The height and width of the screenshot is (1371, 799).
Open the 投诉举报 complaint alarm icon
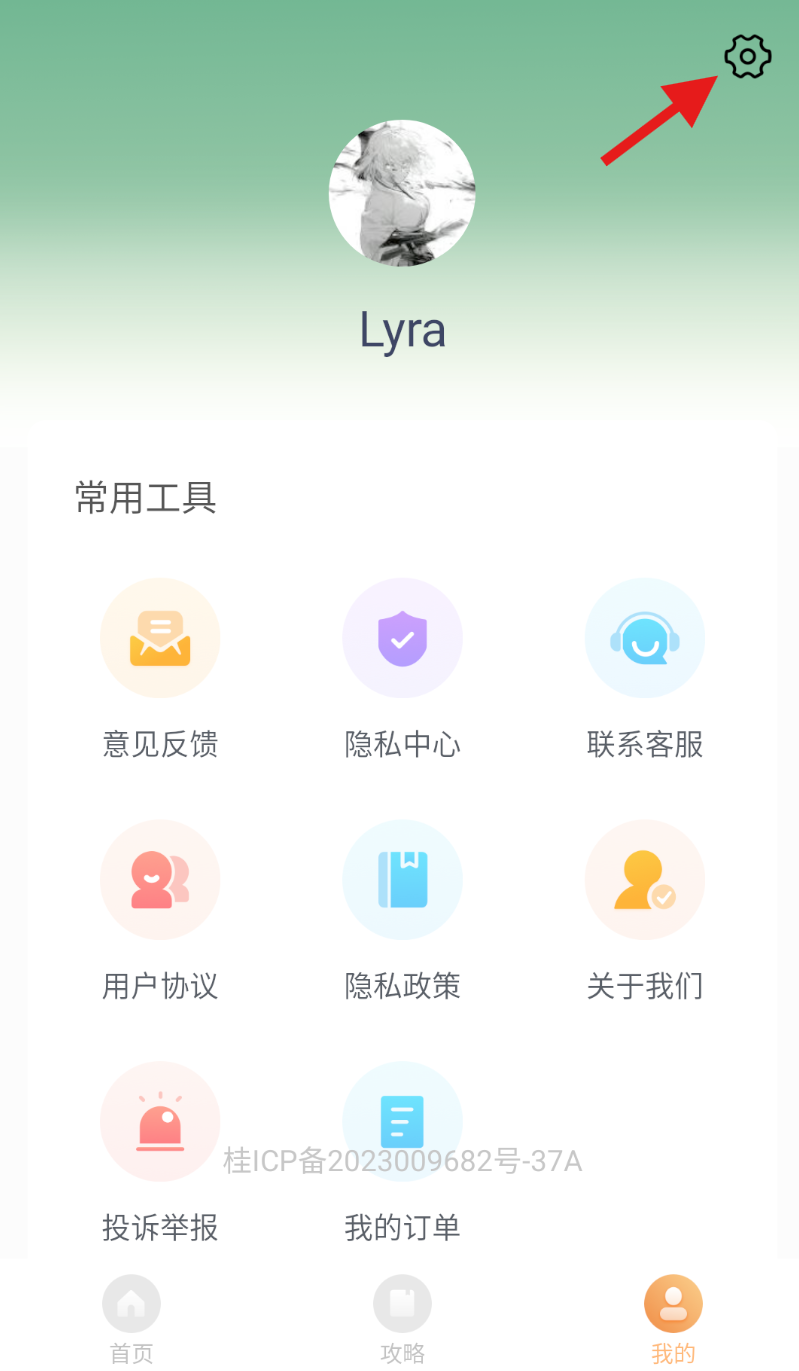click(x=160, y=1122)
